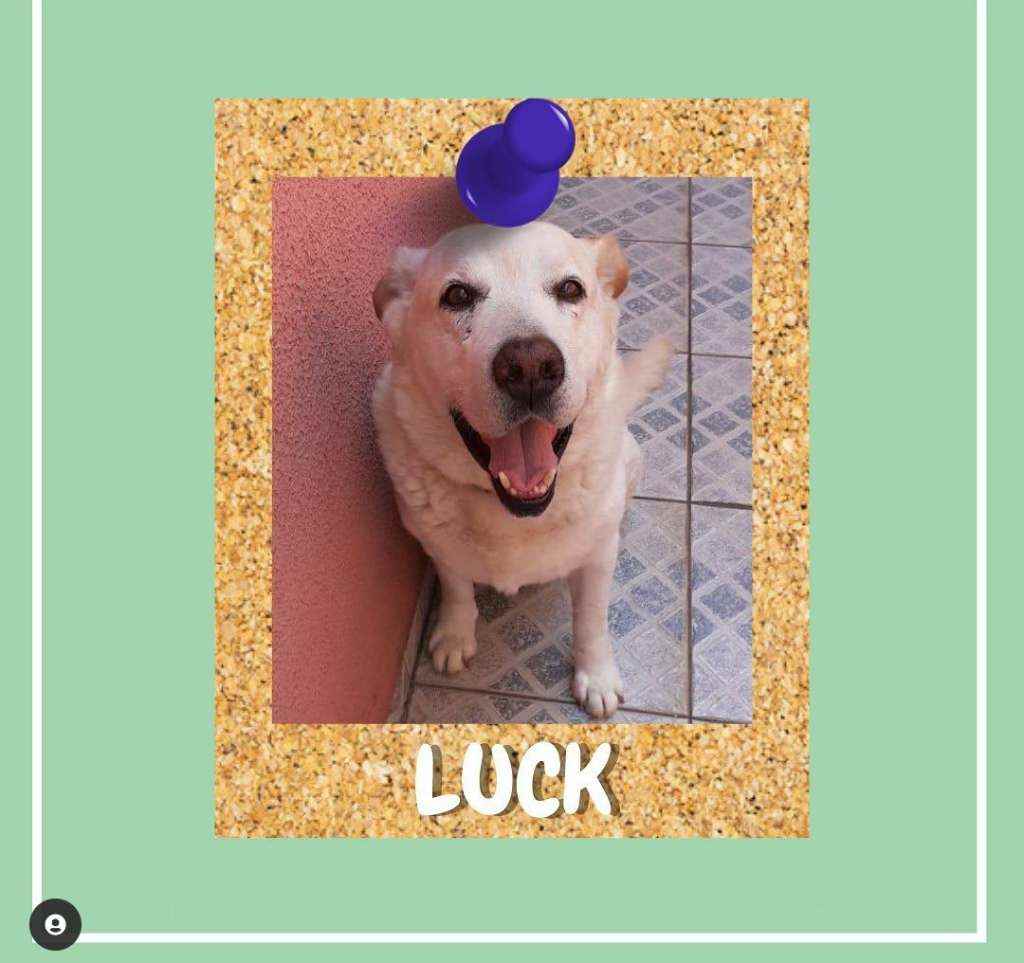1024x963 pixels.
Task: Show tagged accounts on the photo
Action: click(x=55, y=925)
